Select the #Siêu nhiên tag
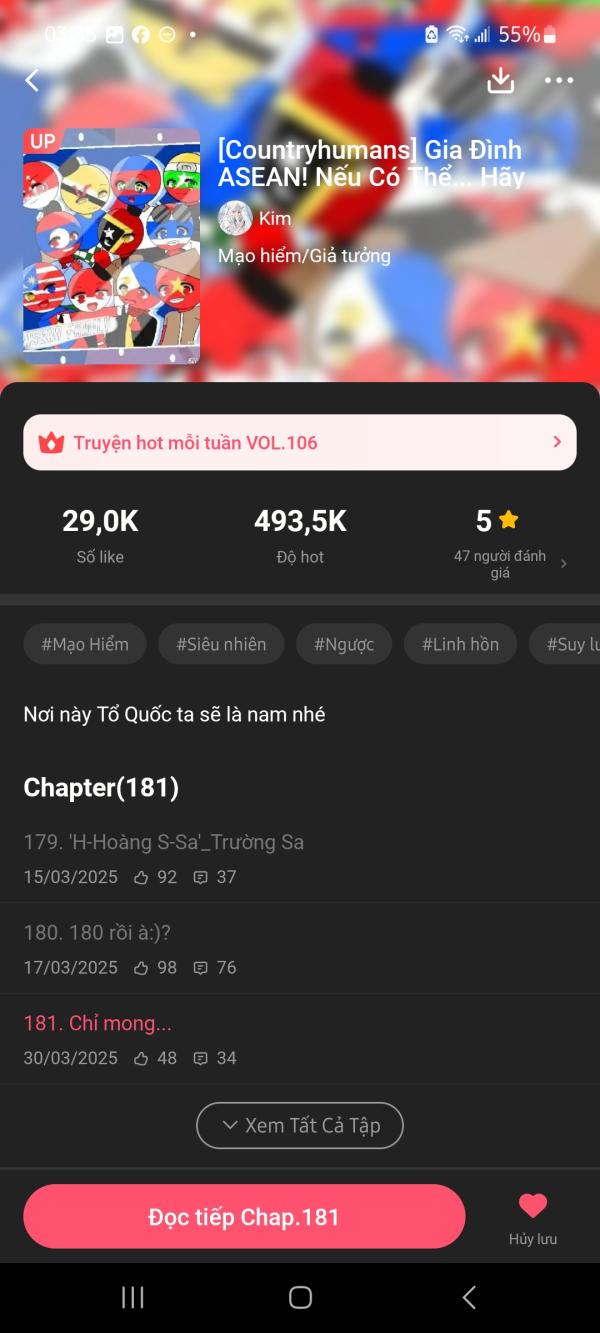The height and width of the screenshot is (1333, 600). coord(221,644)
